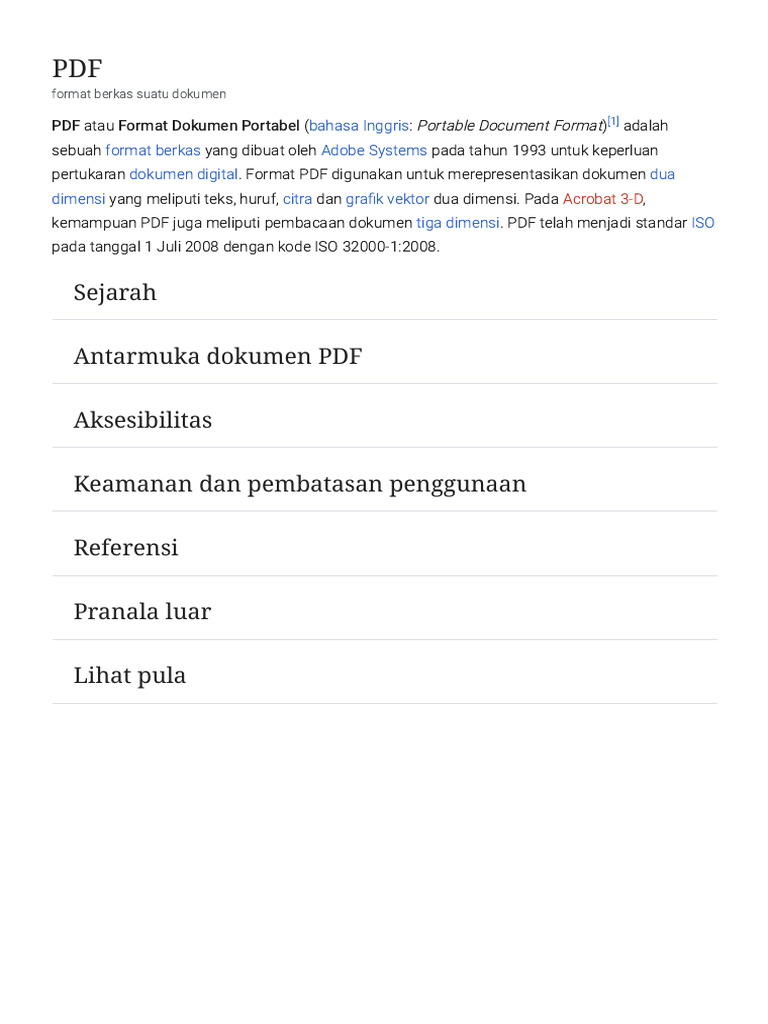768x1024 pixels.
Task: Open the grafik vektor link
Action: (387, 199)
